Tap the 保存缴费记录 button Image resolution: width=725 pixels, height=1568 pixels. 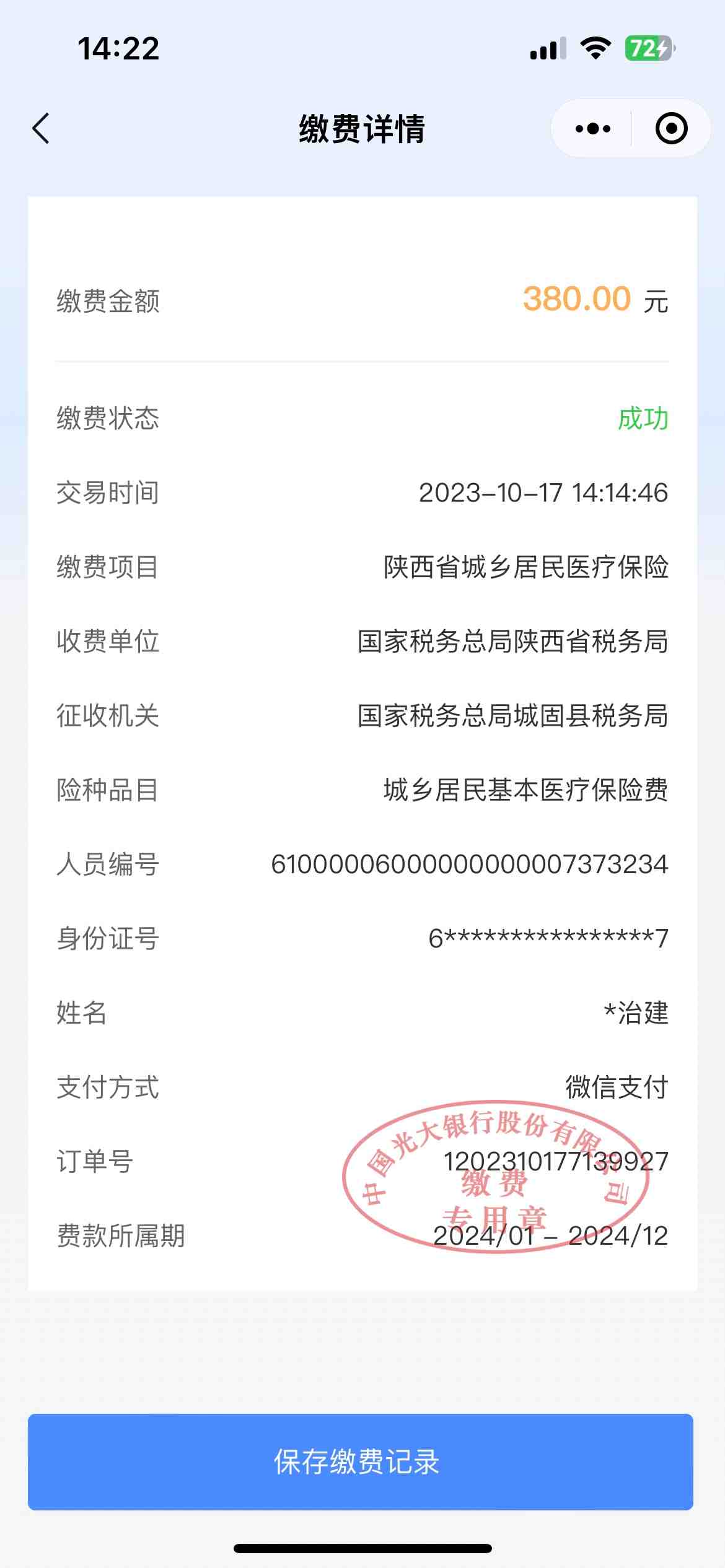[x=360, y=1461]
